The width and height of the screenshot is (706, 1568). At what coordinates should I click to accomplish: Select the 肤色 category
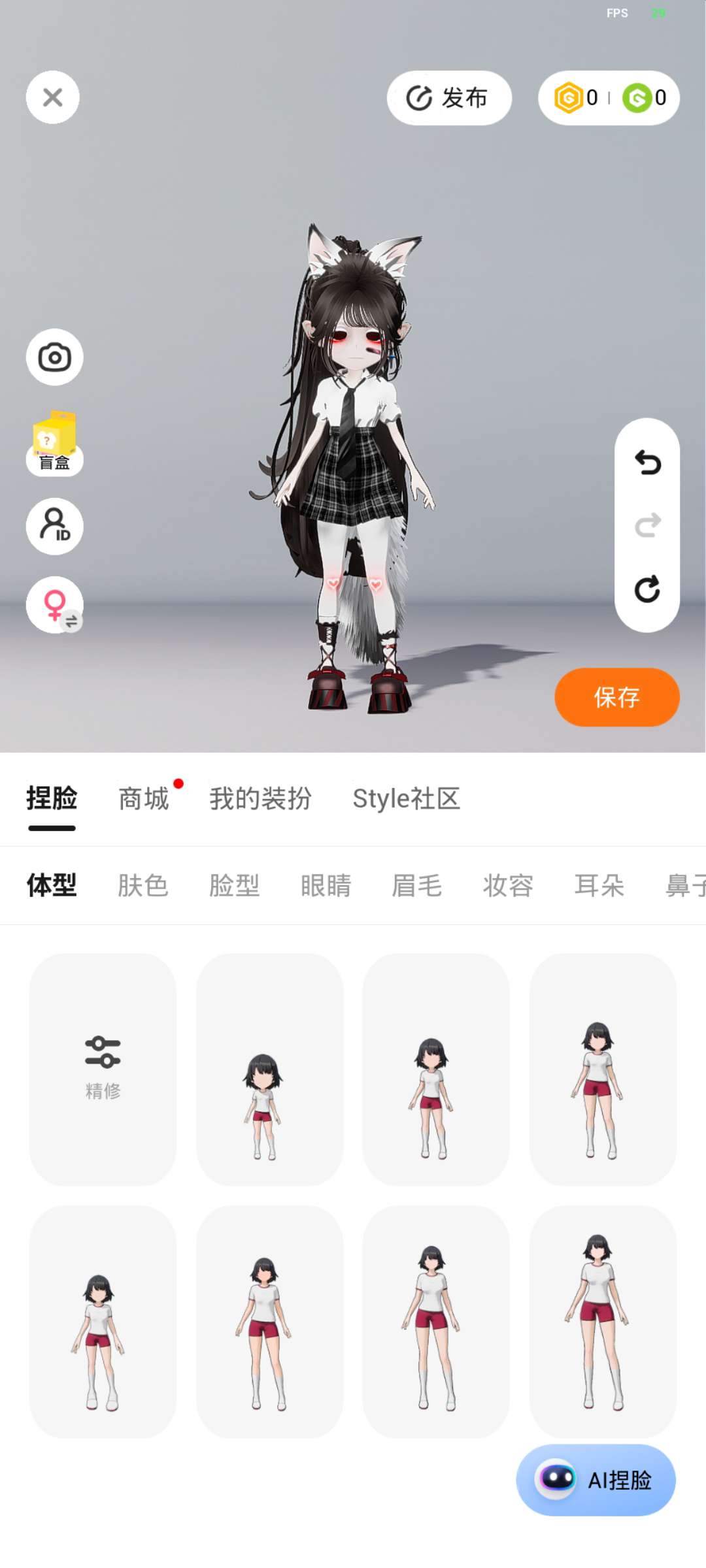click(143, 886)
